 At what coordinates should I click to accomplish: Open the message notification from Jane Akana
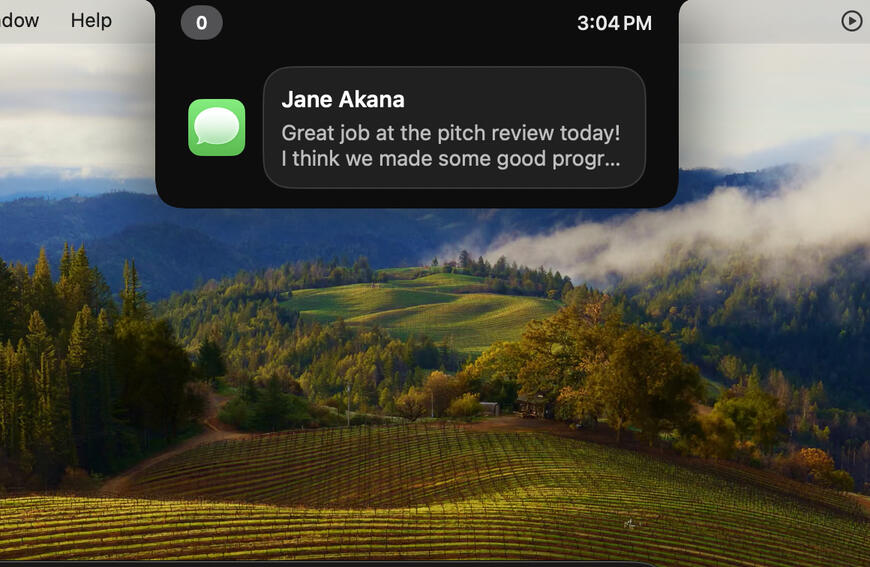click(x=453, y=128)
